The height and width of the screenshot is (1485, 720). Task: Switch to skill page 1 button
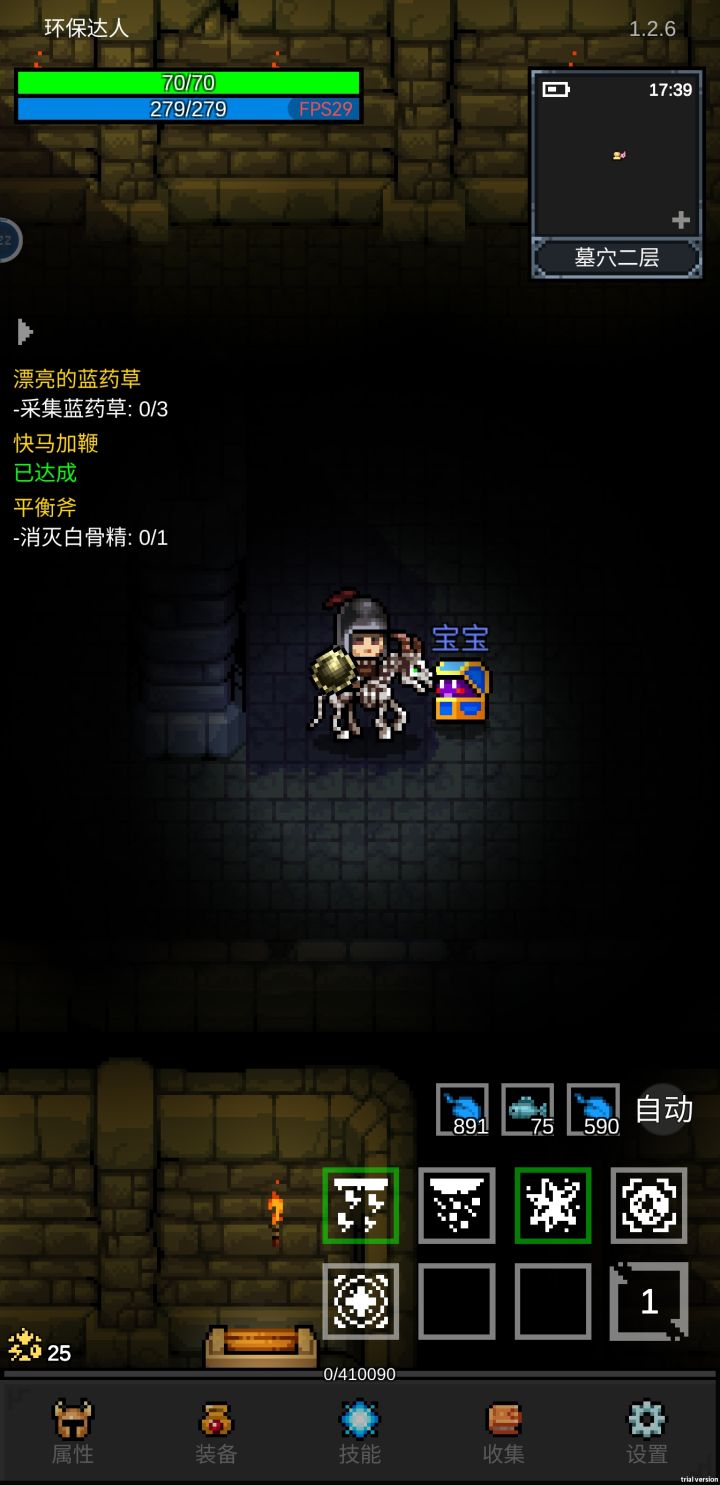649,1301
